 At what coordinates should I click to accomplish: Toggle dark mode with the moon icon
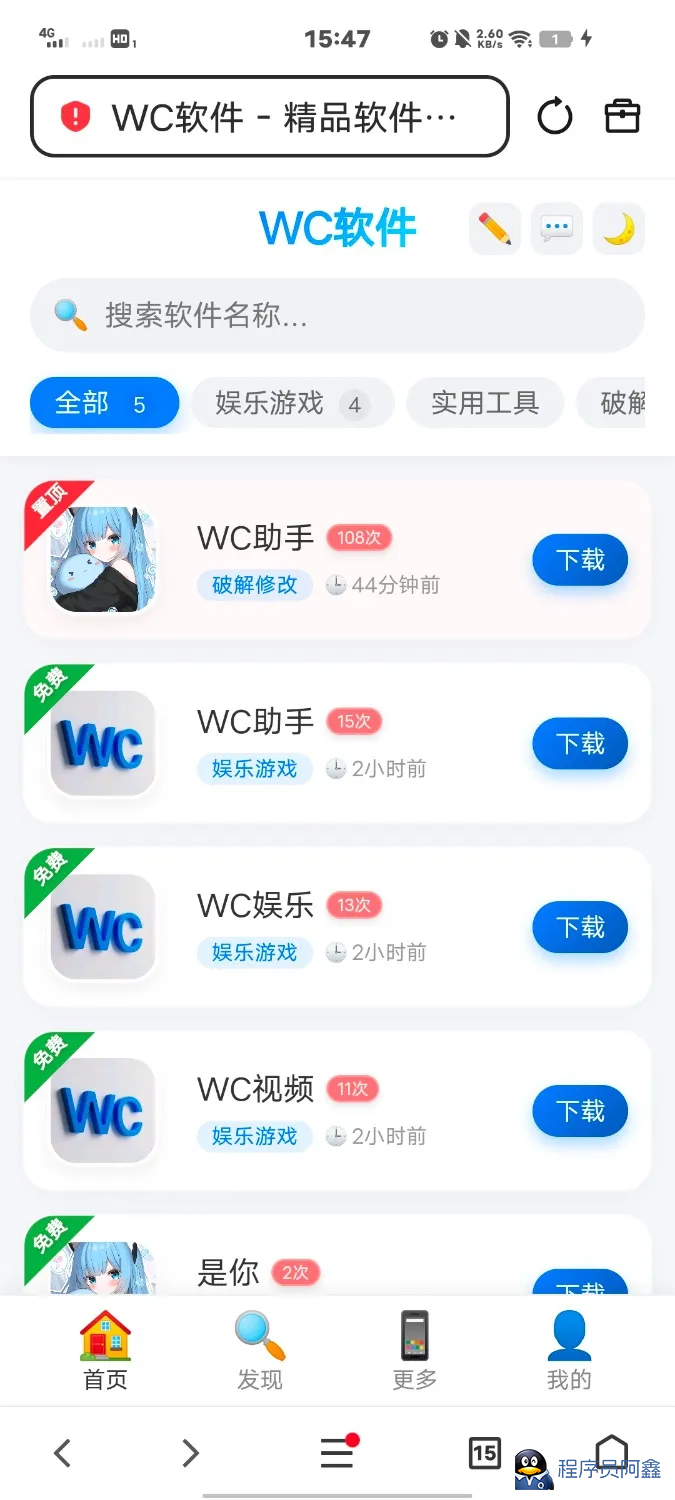tap(619, 229)
